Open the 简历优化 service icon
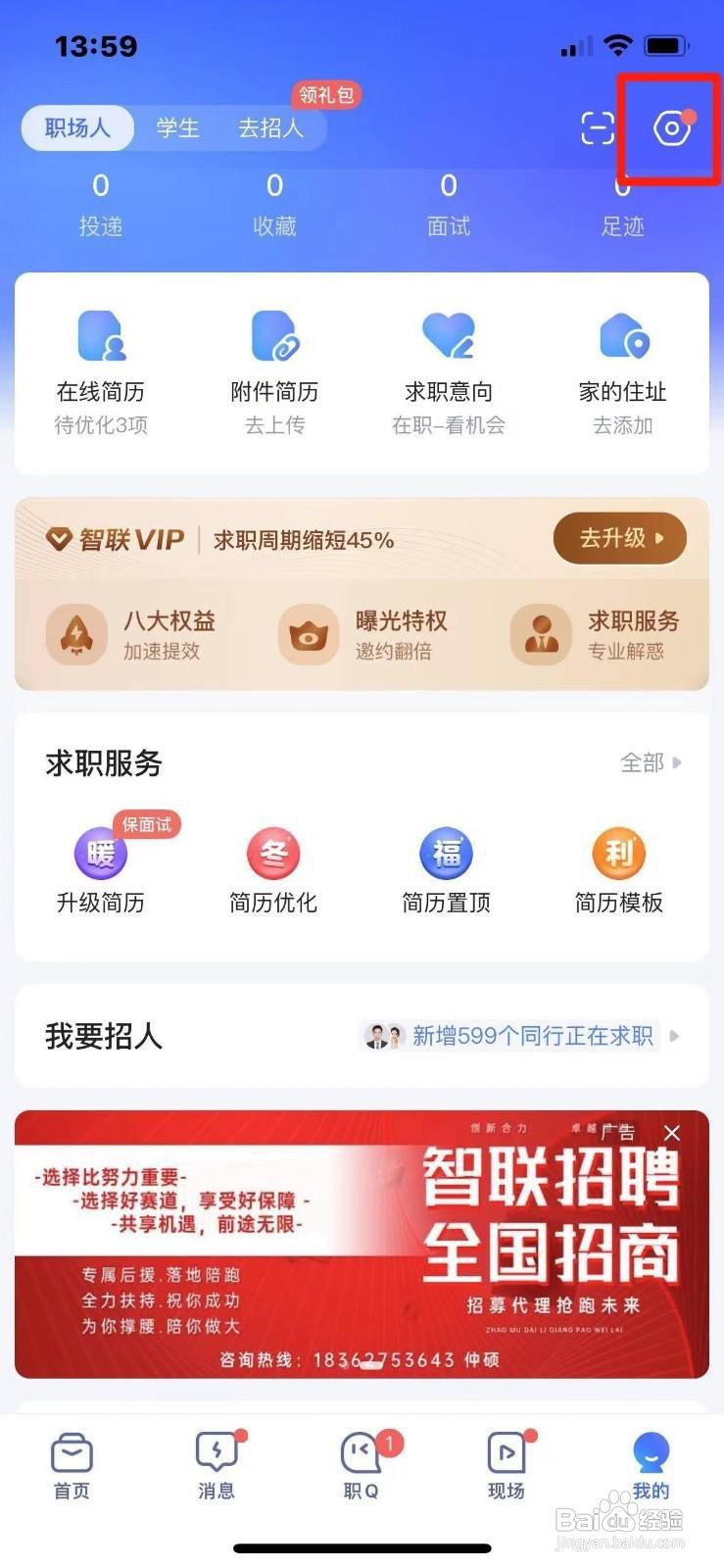Viewport: 724px width, 1568px height. coord(272,854)
